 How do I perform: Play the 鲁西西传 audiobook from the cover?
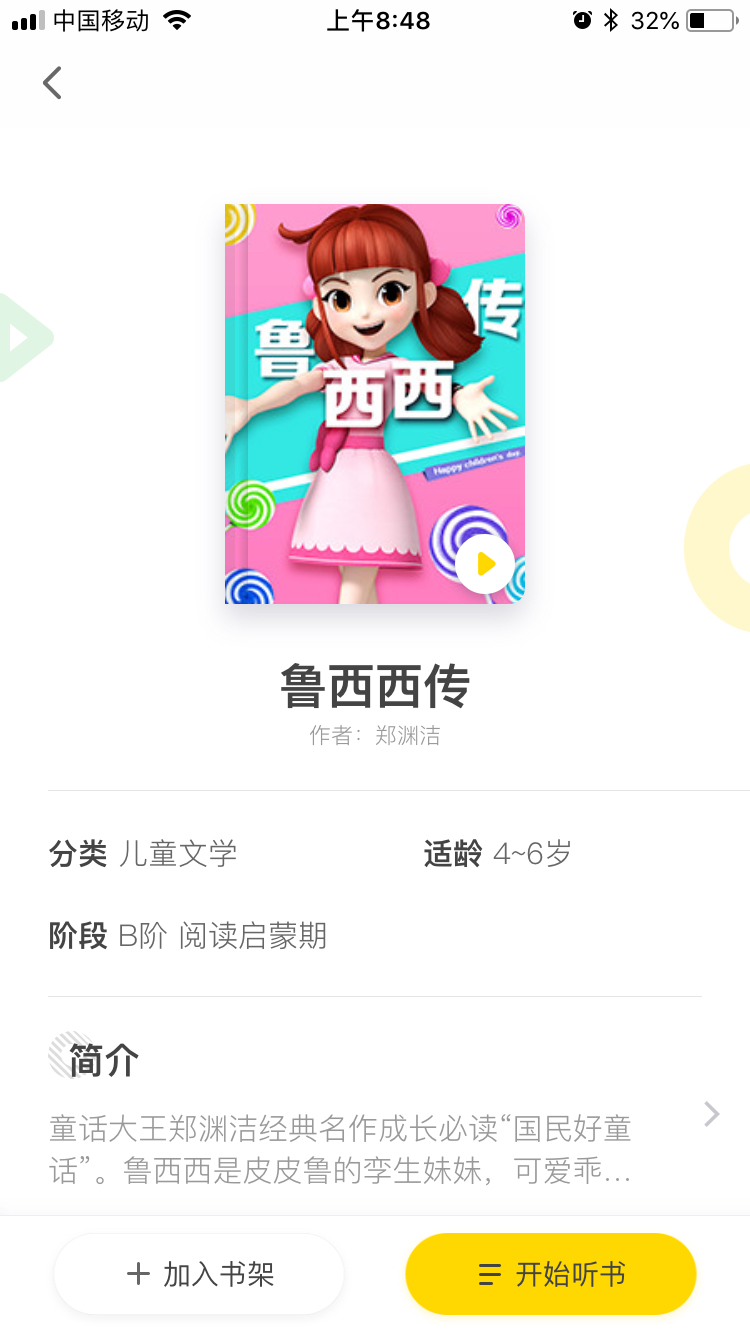(485, 564)
